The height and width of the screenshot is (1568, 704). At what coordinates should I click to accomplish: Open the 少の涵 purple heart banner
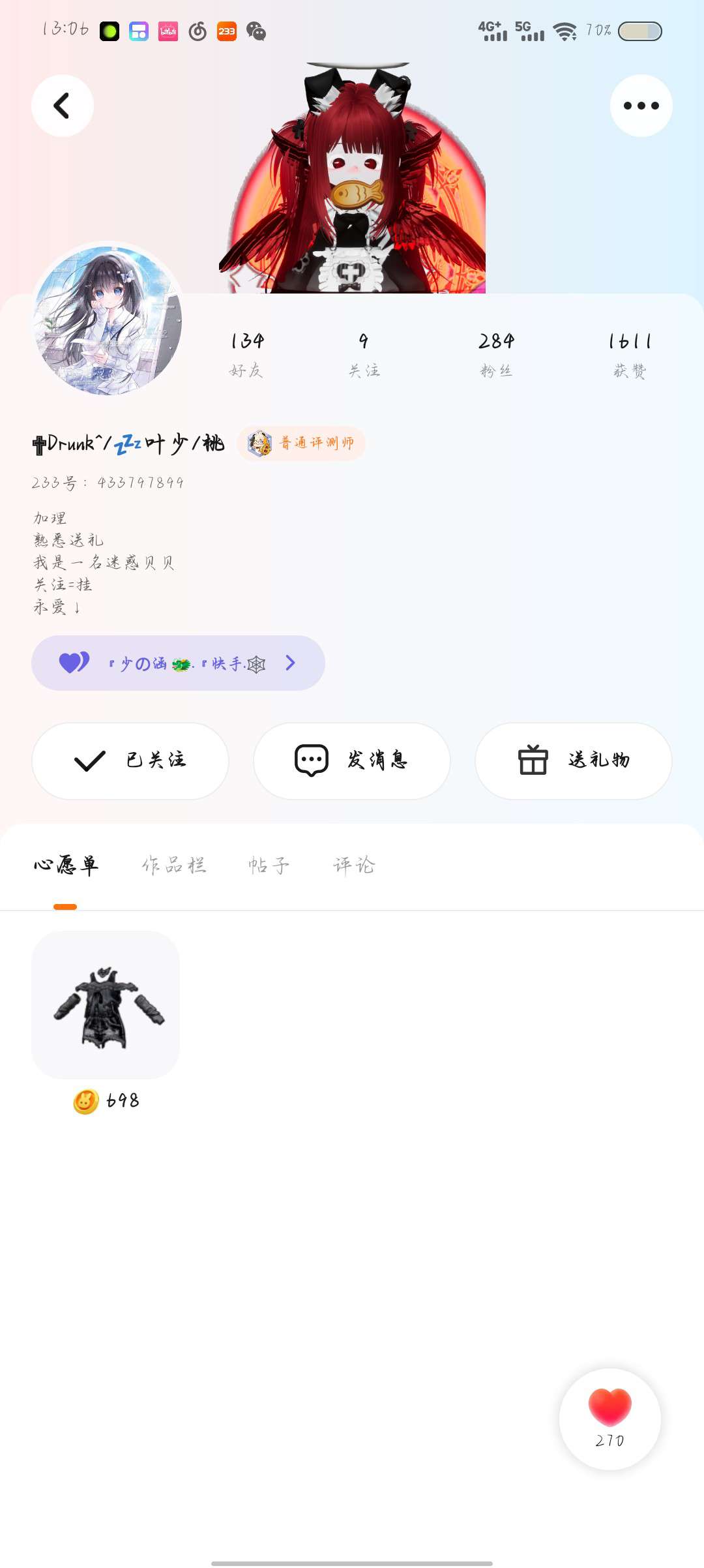[x=178, y=663]
